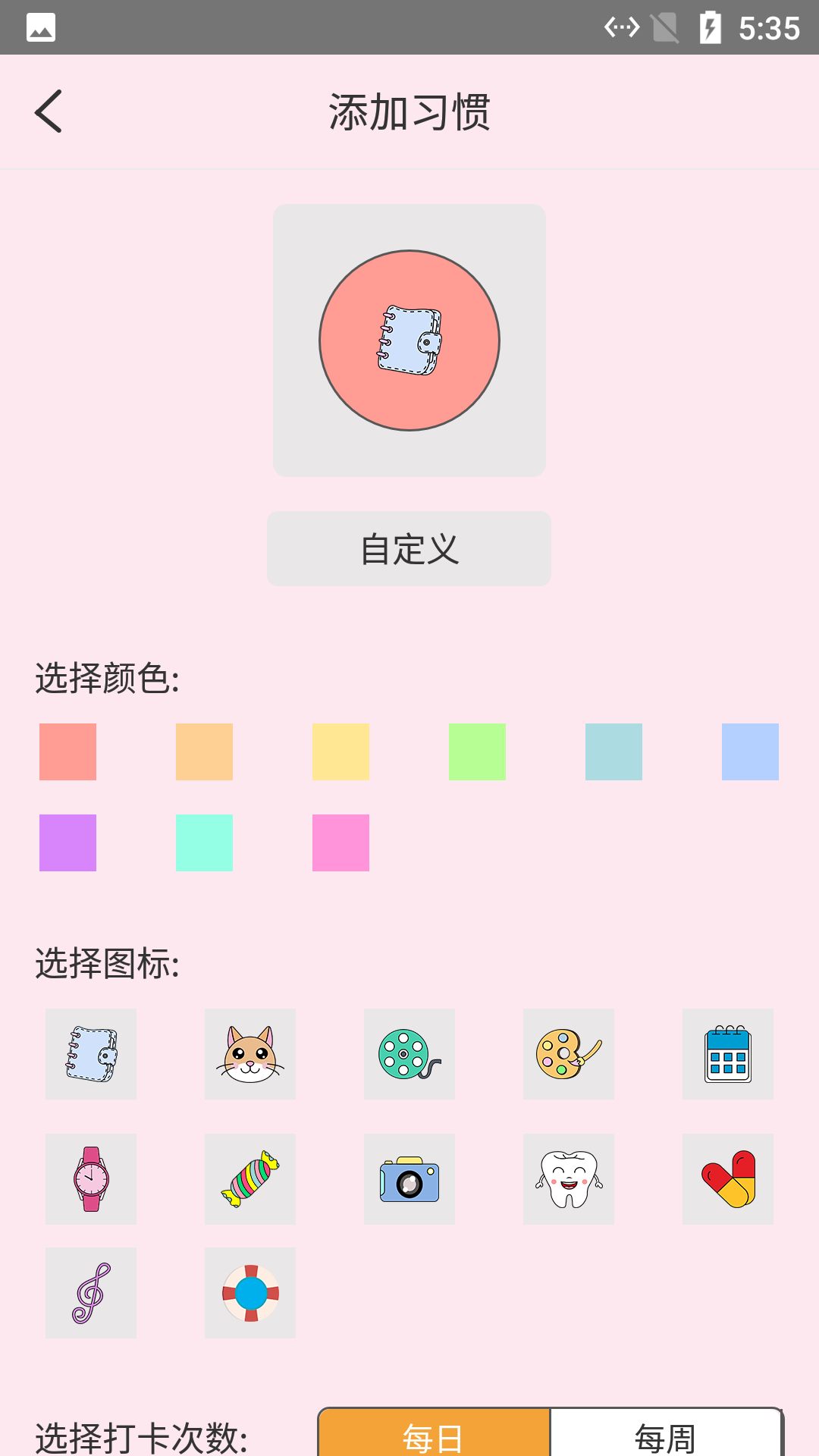Viewport: 819px width, 1456px height.
Task: Select the salmon red color swatch
Action: pyautogui.click(x=67, y=752)
